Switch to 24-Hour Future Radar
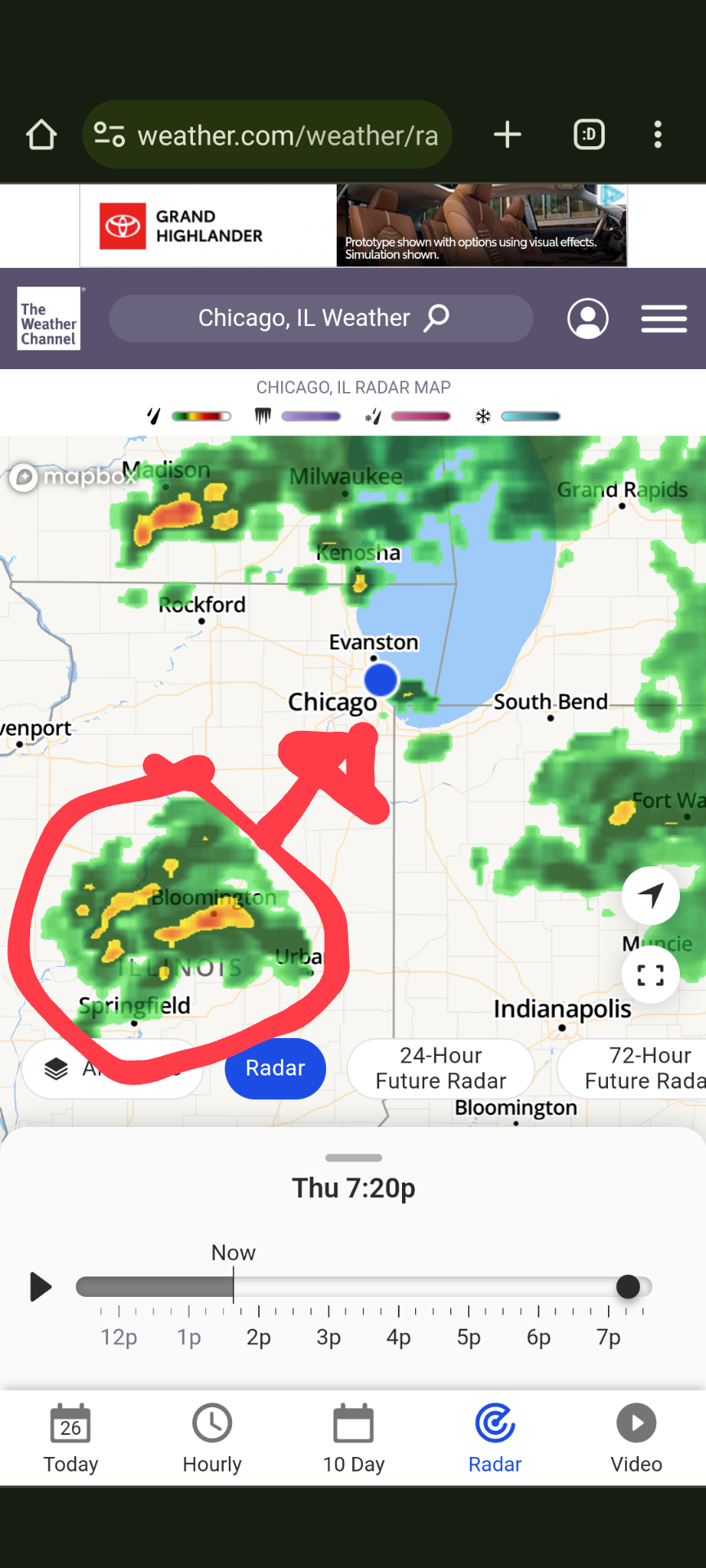706x1568 pixels. tap(441, 1068)
